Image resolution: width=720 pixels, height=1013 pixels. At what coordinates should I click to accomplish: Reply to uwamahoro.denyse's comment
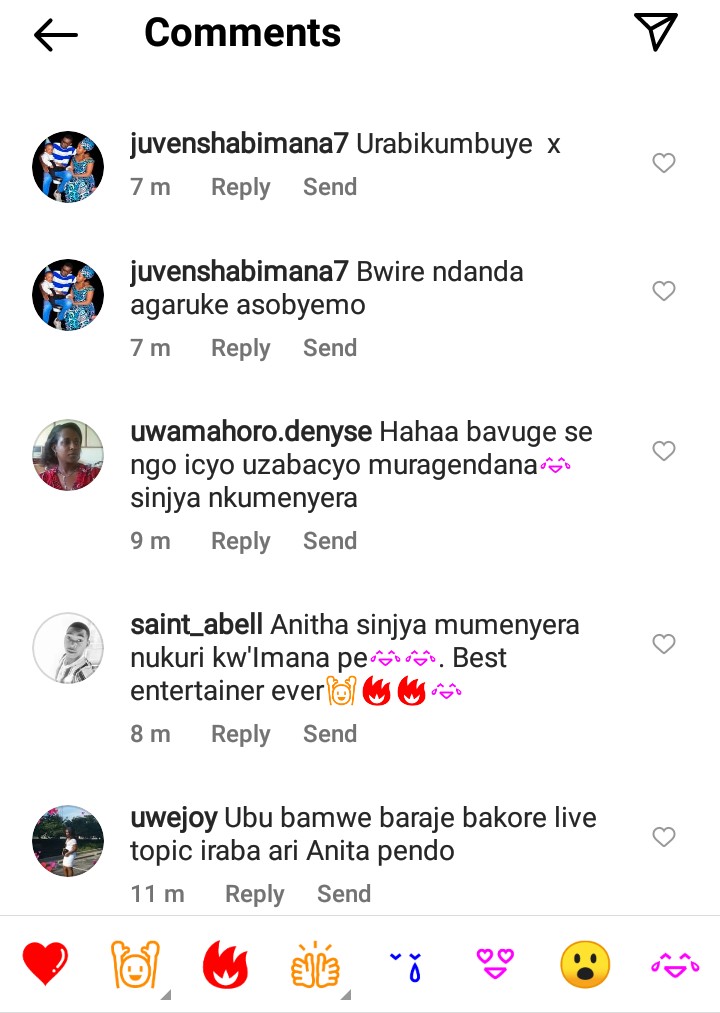coord(240,541)
